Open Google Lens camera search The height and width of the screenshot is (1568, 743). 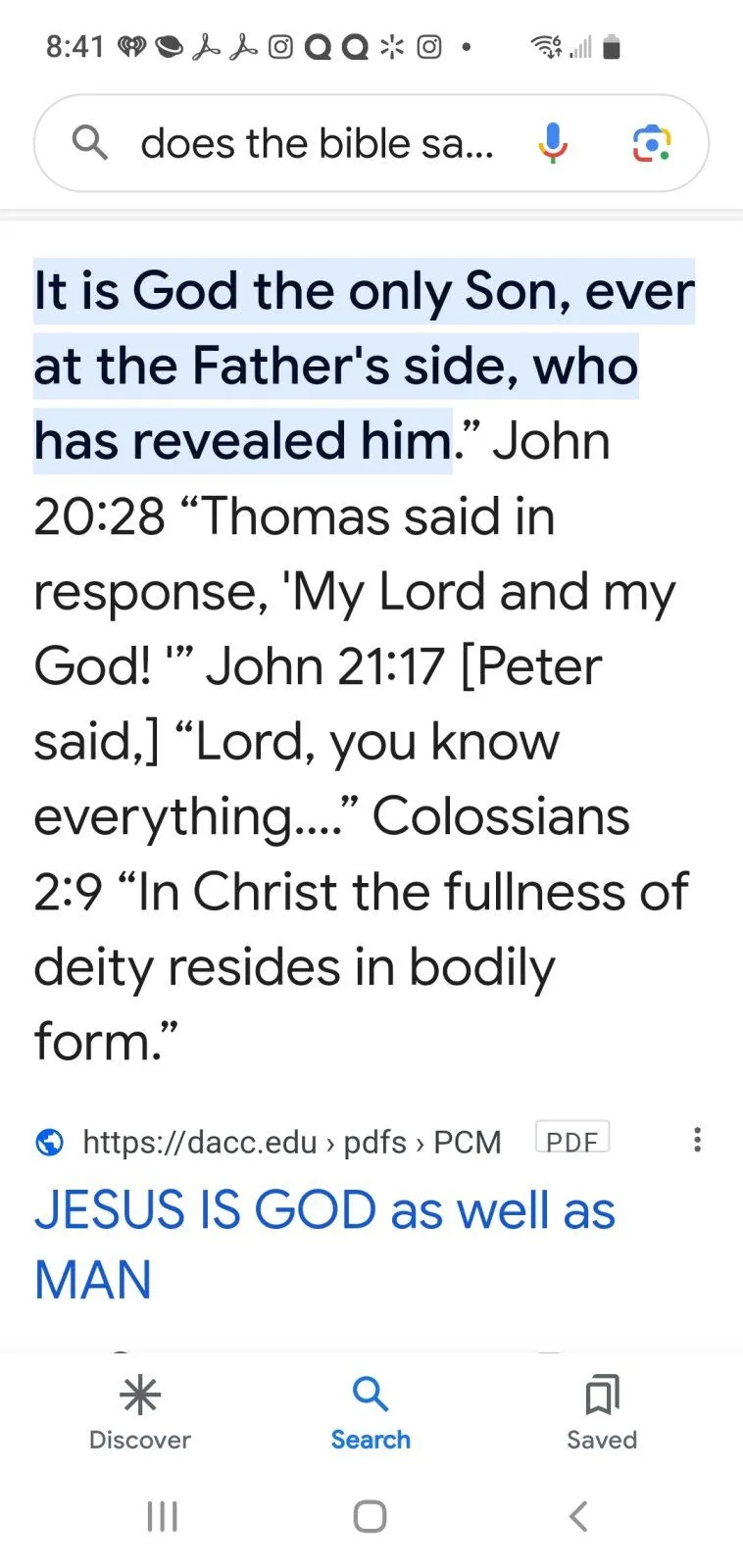(651, 143)
